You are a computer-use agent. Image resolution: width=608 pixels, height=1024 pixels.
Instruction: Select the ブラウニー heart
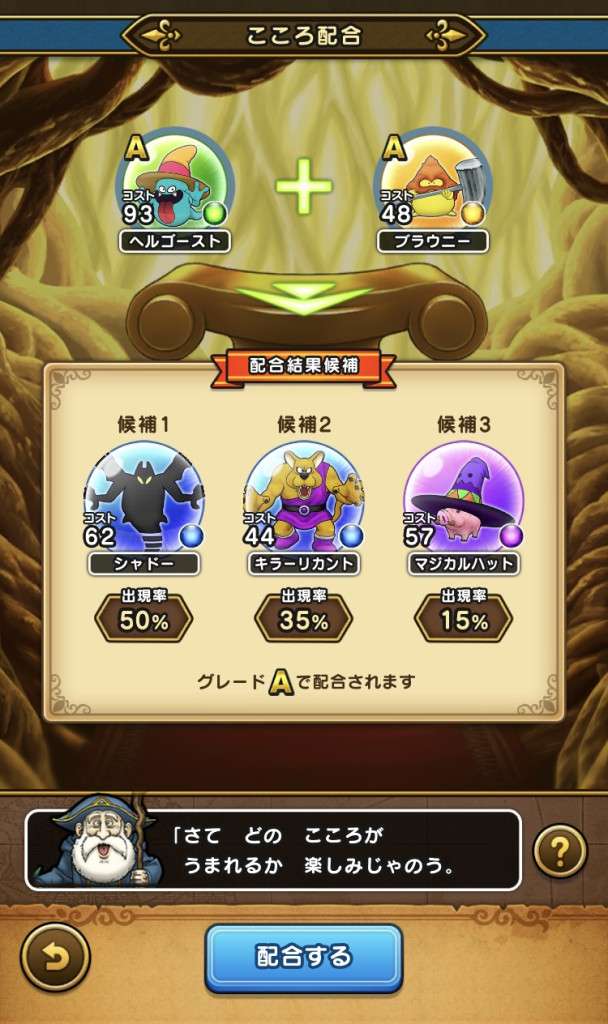[x=433, y=187]
